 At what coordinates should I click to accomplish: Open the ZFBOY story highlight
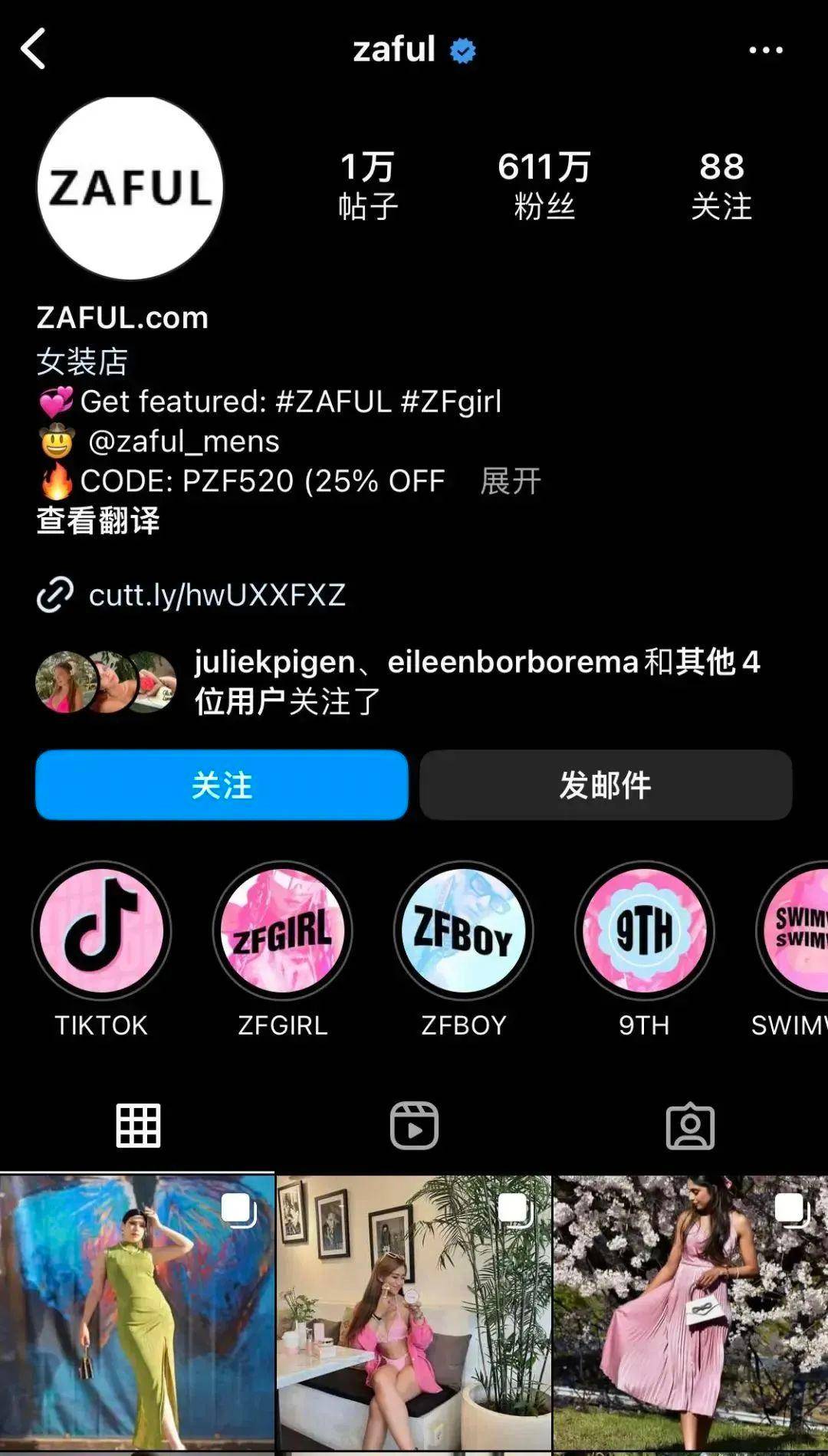pos(463,931)
